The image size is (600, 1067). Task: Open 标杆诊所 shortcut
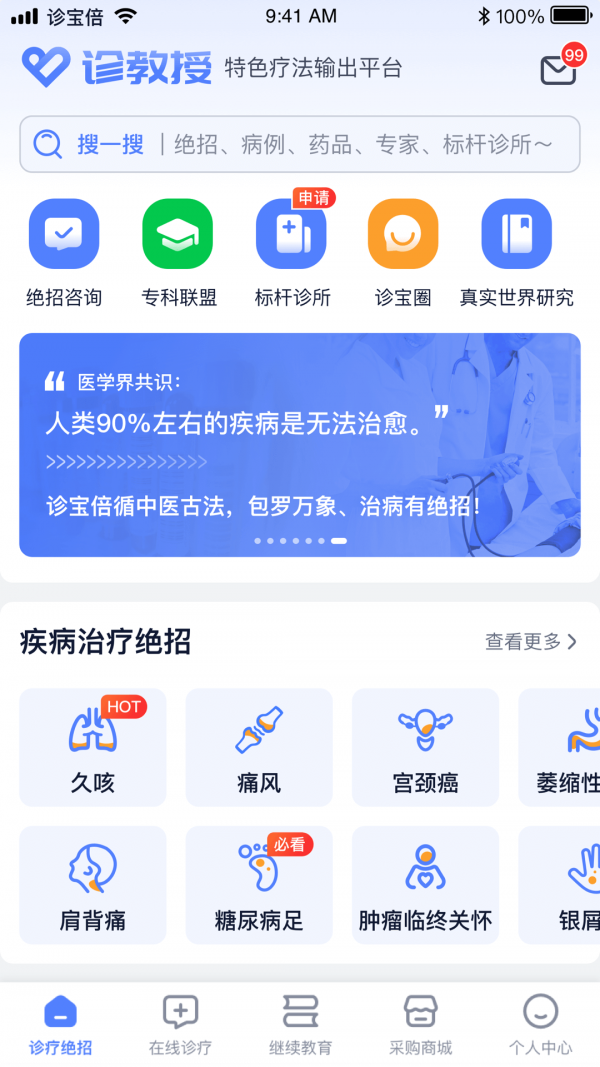pyautogui.click(x=292, y=252)
